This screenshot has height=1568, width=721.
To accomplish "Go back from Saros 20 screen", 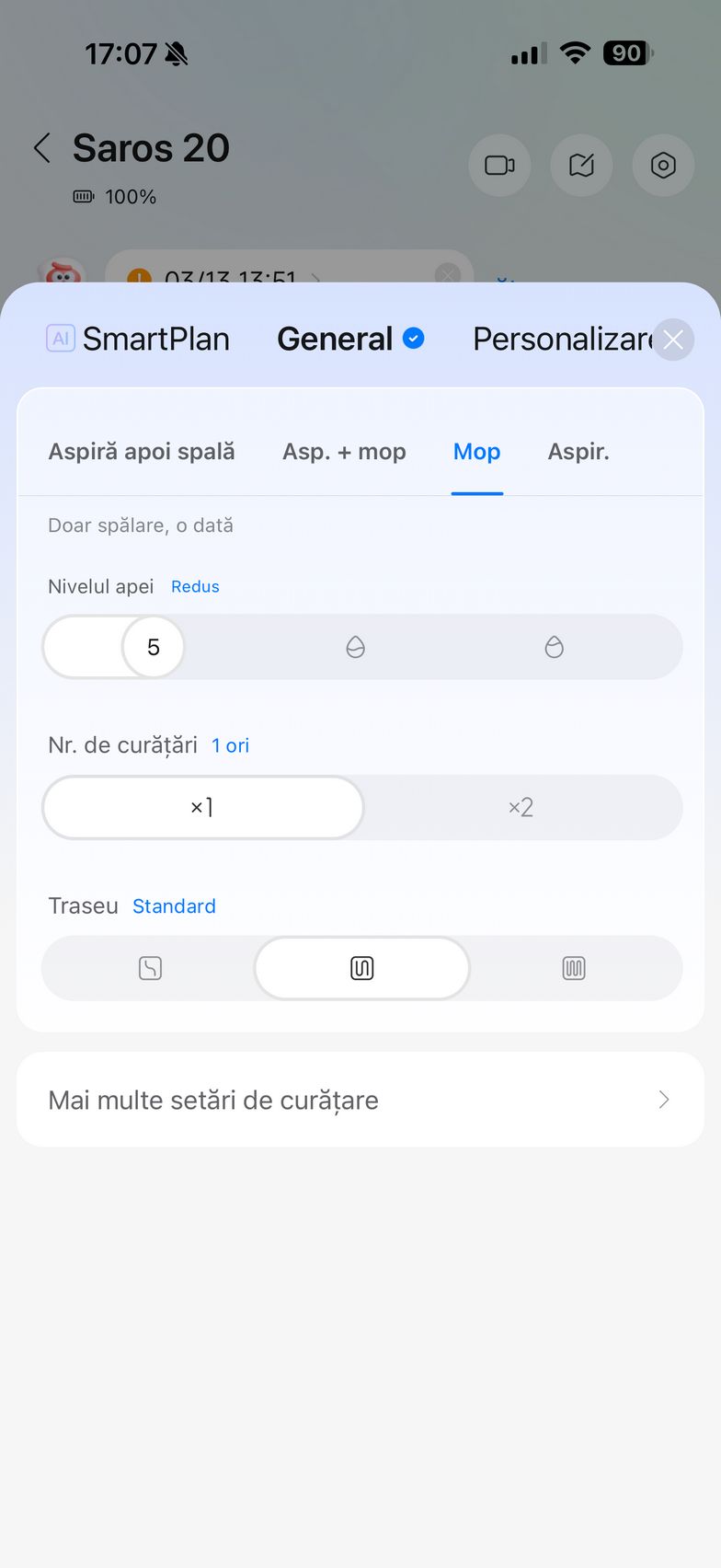I will coord(42,148).
